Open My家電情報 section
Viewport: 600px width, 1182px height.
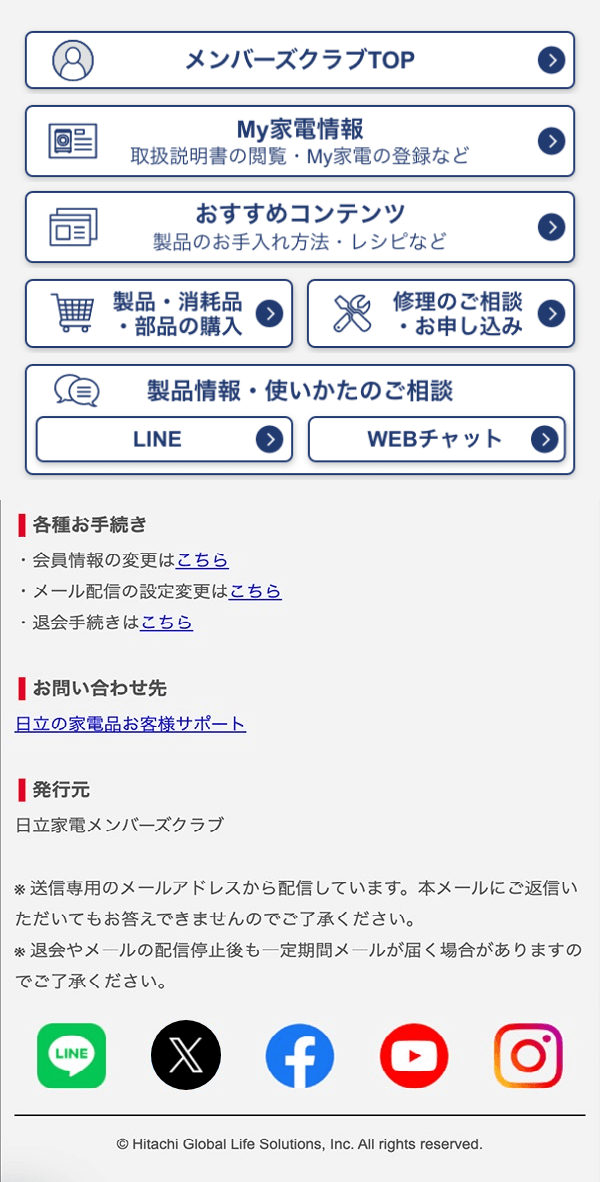[x=300, y=141]
